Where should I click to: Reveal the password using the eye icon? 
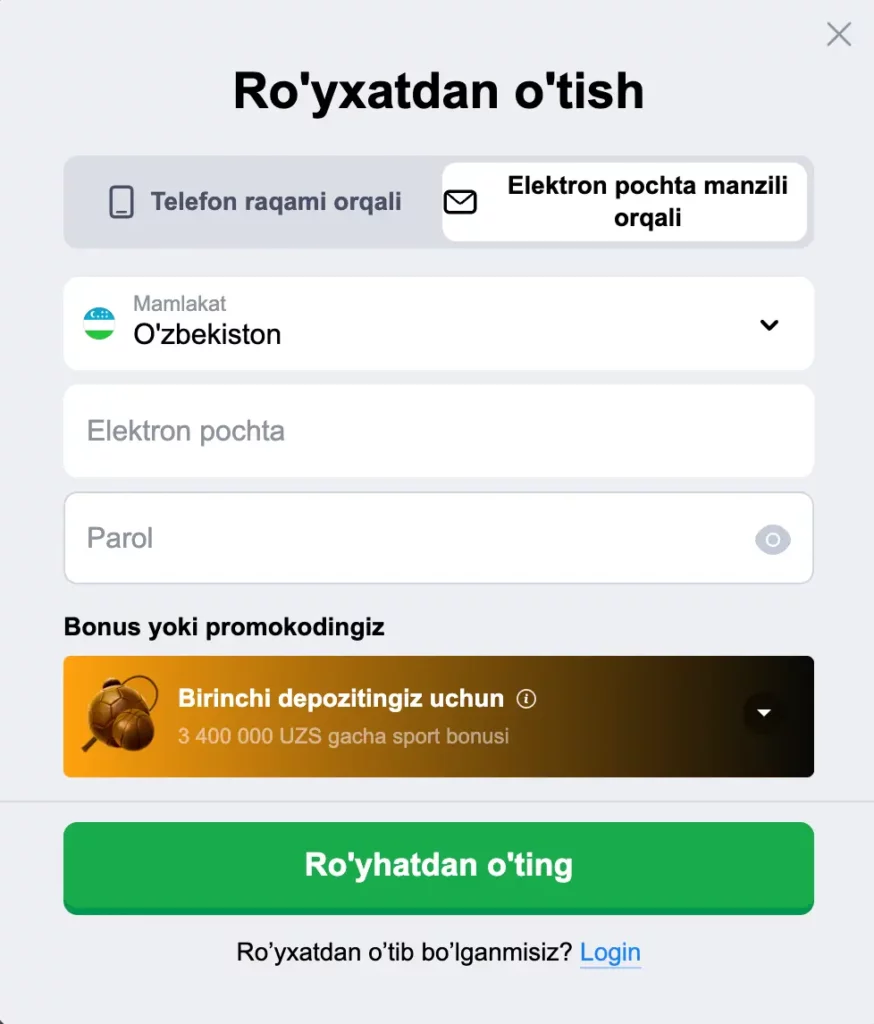pos(772,540)
